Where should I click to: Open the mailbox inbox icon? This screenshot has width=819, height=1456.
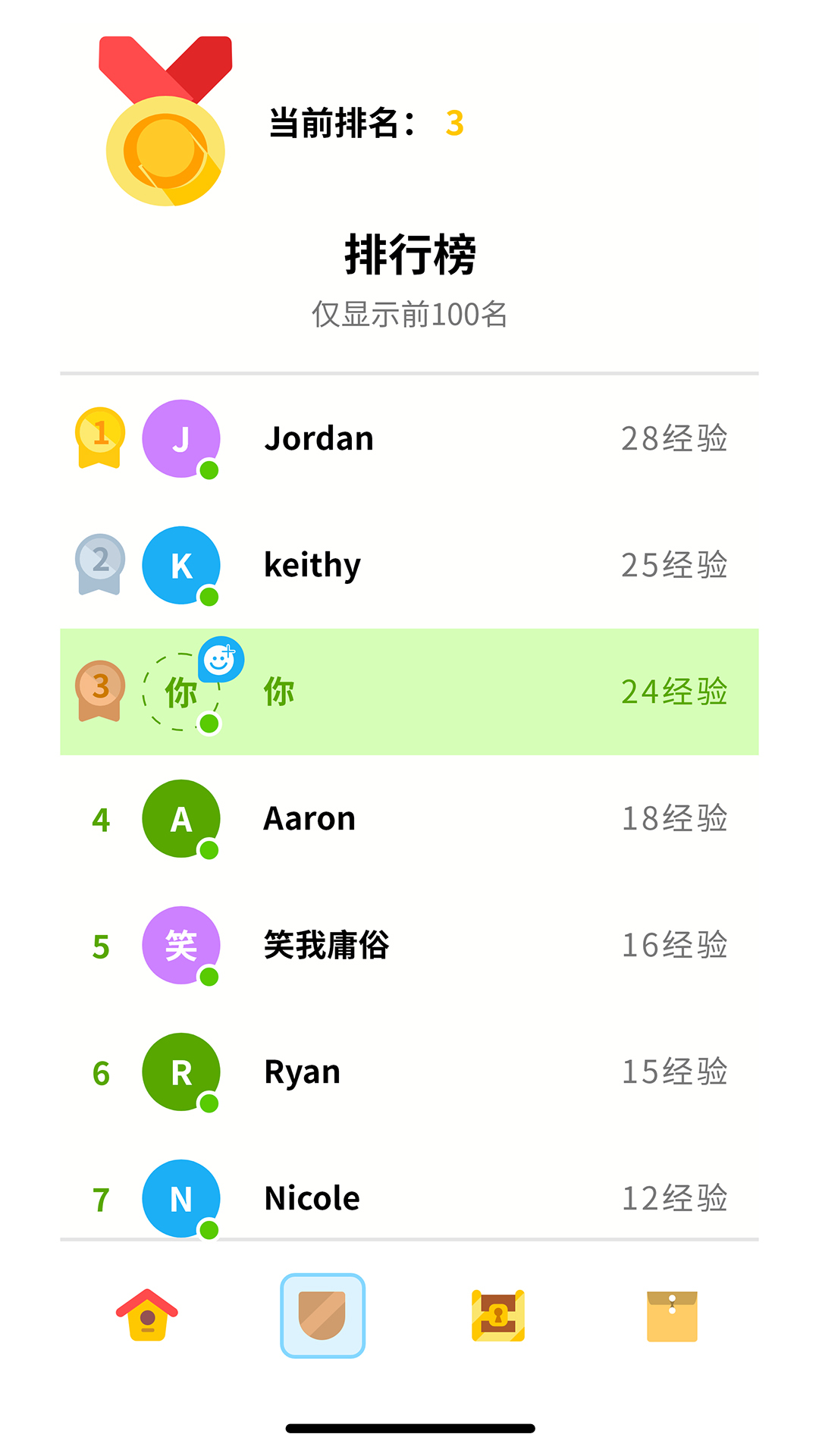click(672, 1316)
